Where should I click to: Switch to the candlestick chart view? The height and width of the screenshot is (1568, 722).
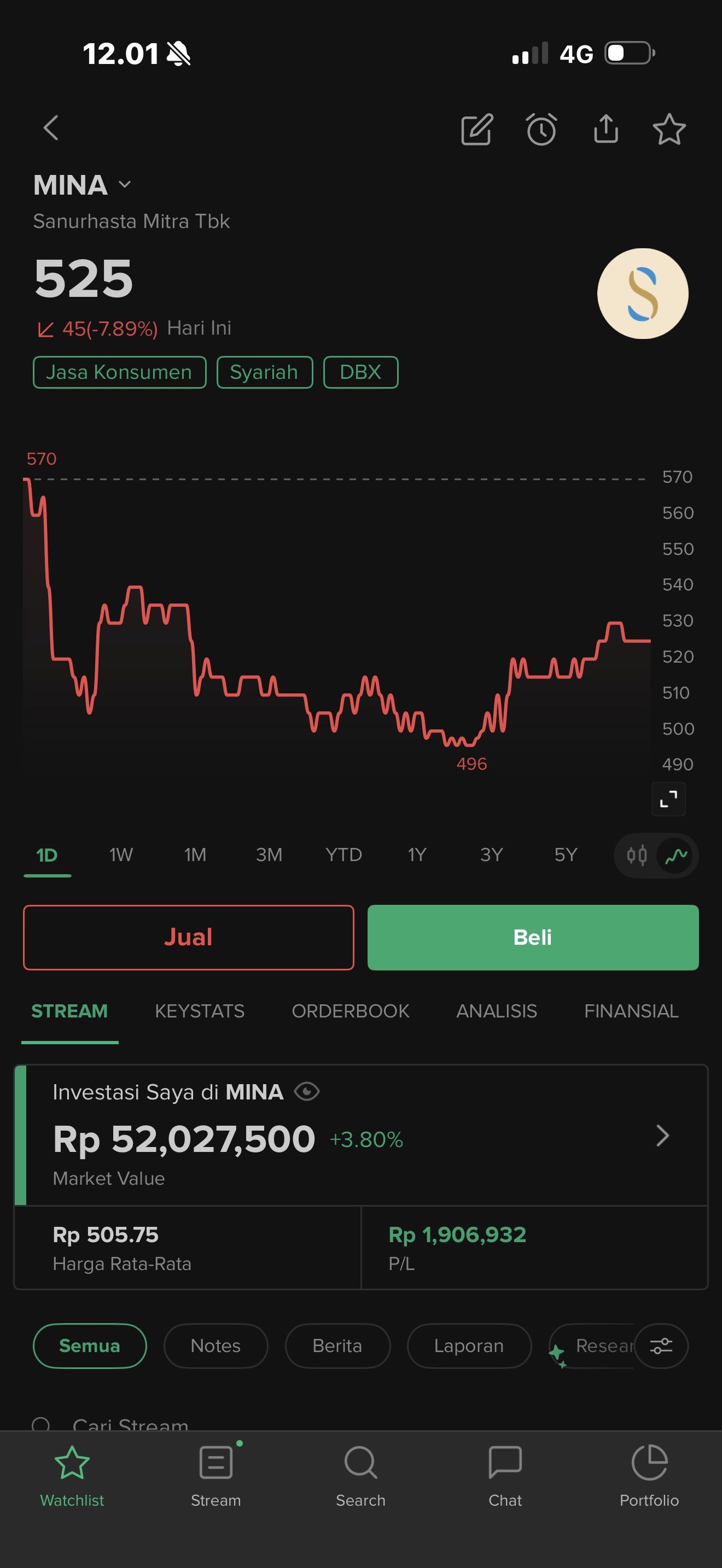(637, 855)
